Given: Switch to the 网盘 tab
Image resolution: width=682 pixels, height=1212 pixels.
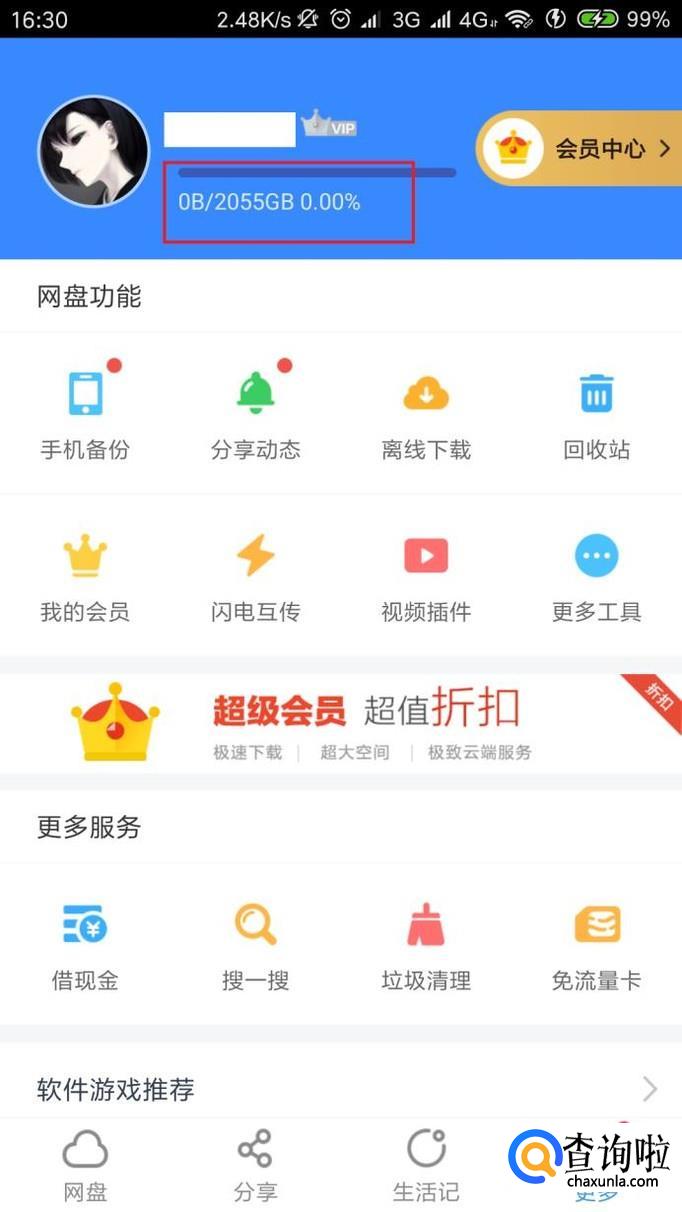Looking at the screenshot, I should point(85,1165).
